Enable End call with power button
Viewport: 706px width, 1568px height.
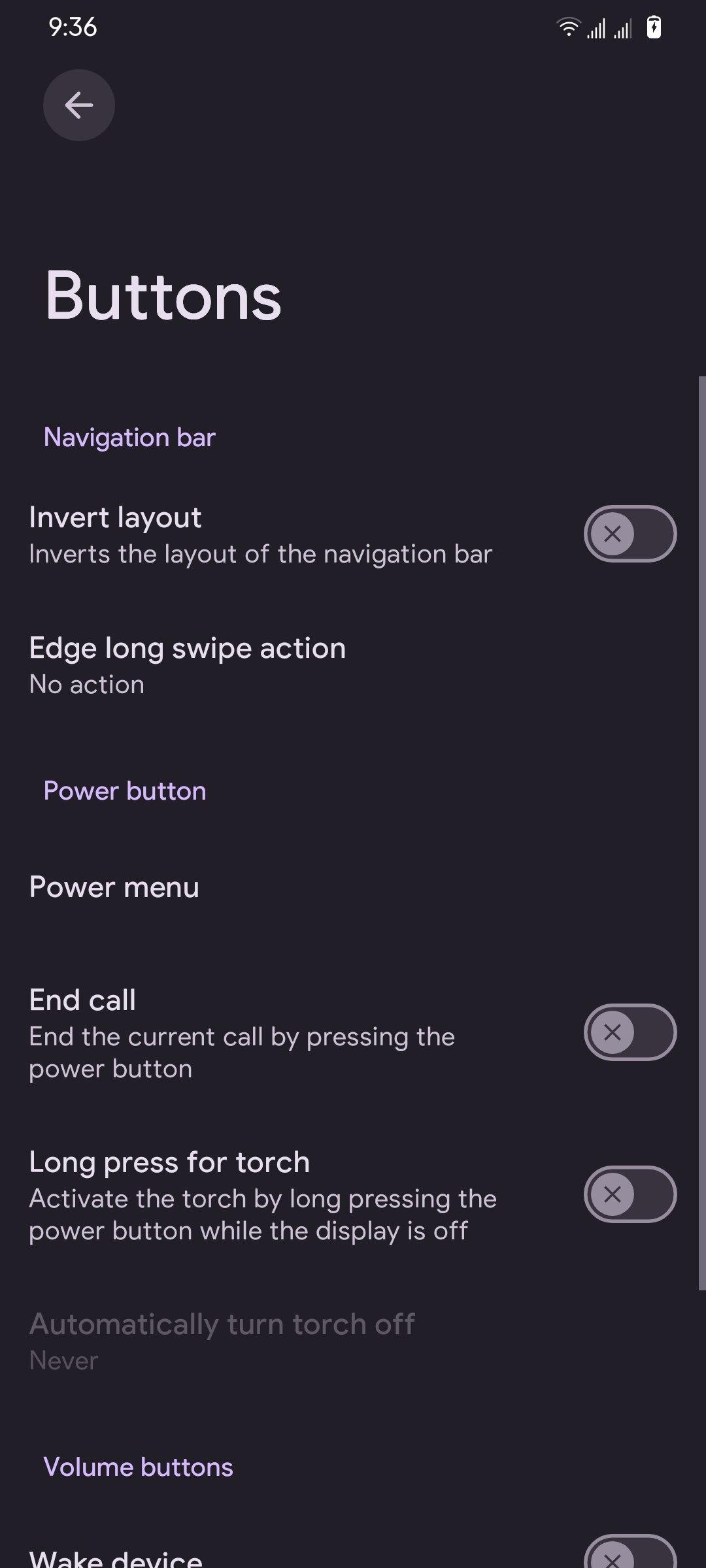point(630,1032)
